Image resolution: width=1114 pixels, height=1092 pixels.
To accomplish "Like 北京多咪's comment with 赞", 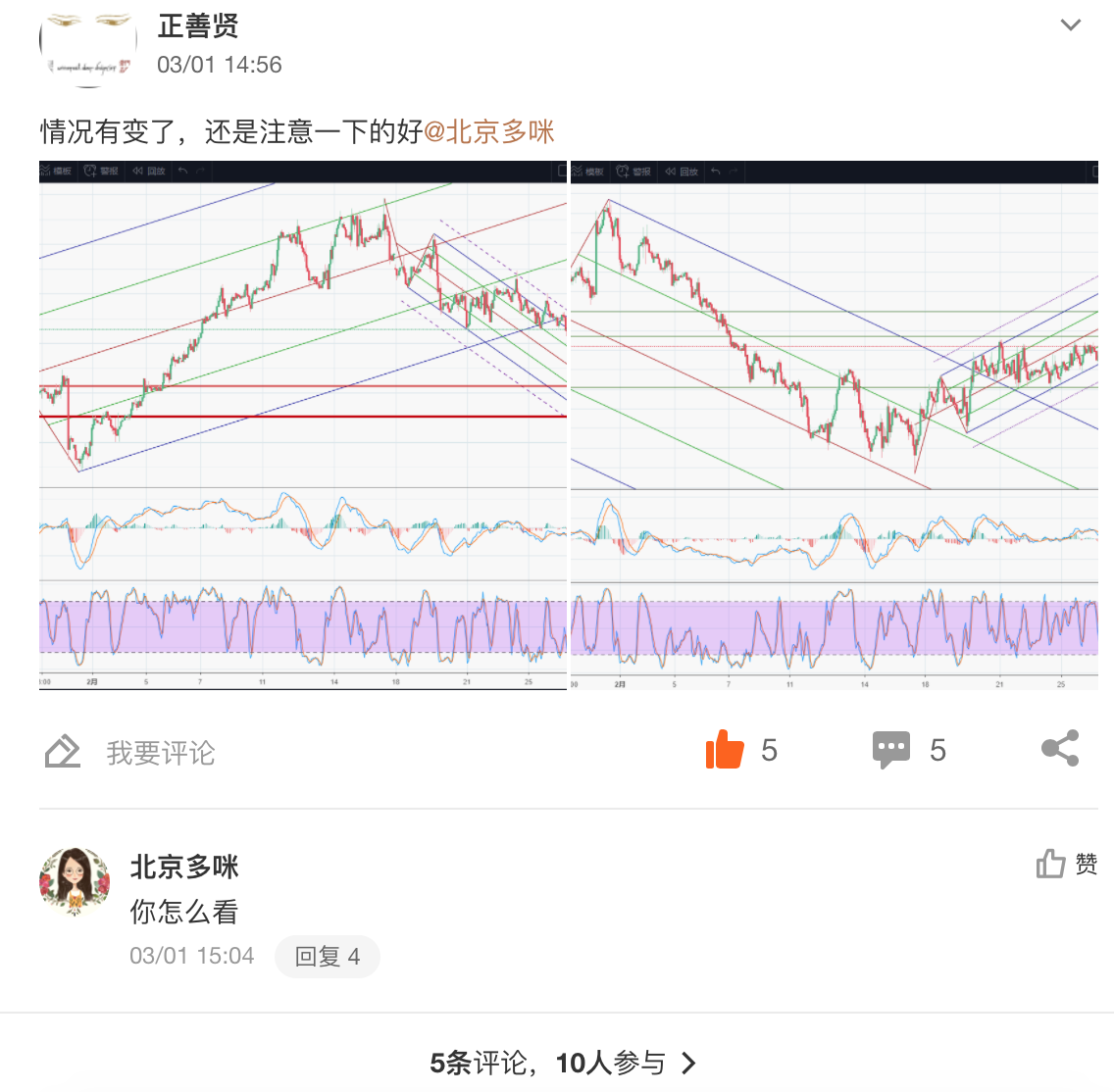I will (1066, 864).
